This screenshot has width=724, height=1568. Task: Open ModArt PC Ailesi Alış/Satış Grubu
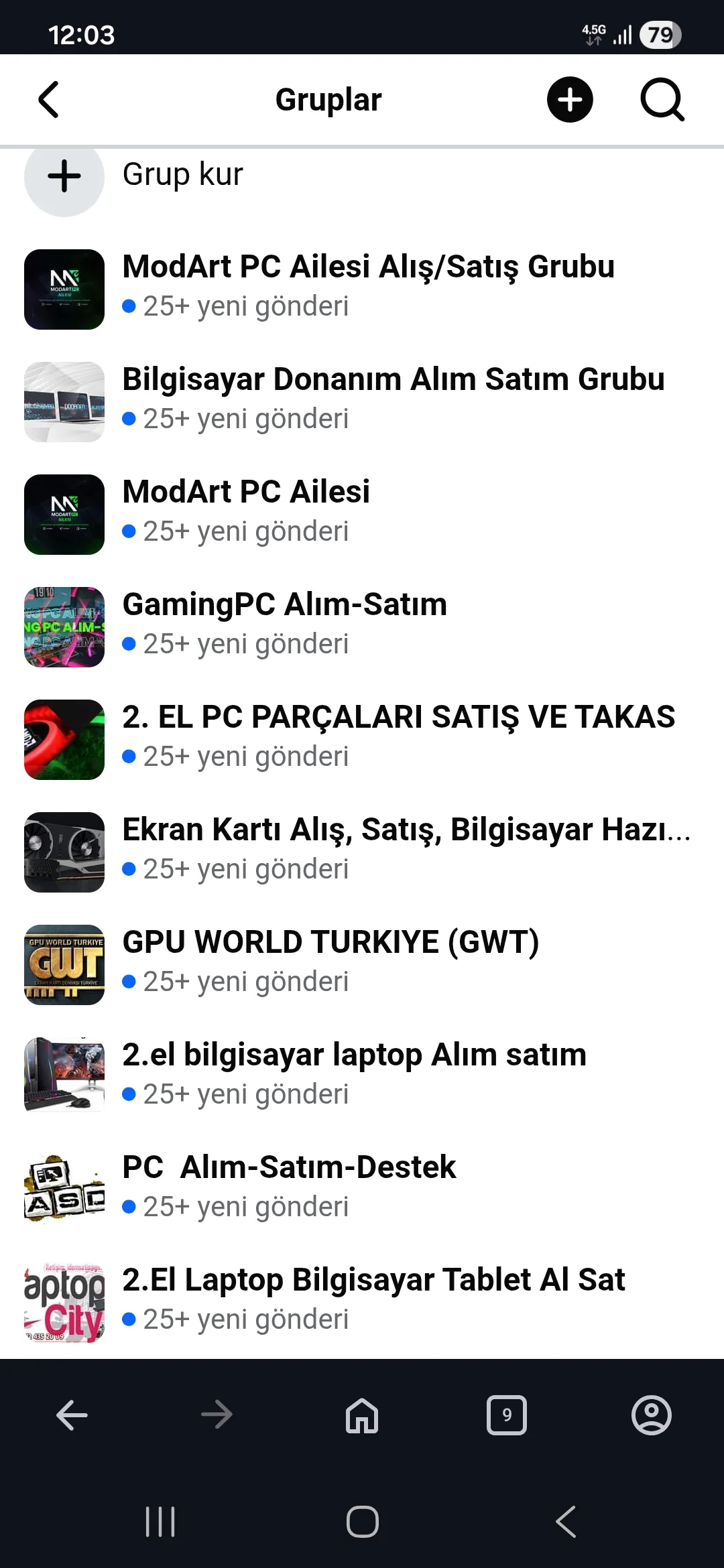(x=367, y=267)
